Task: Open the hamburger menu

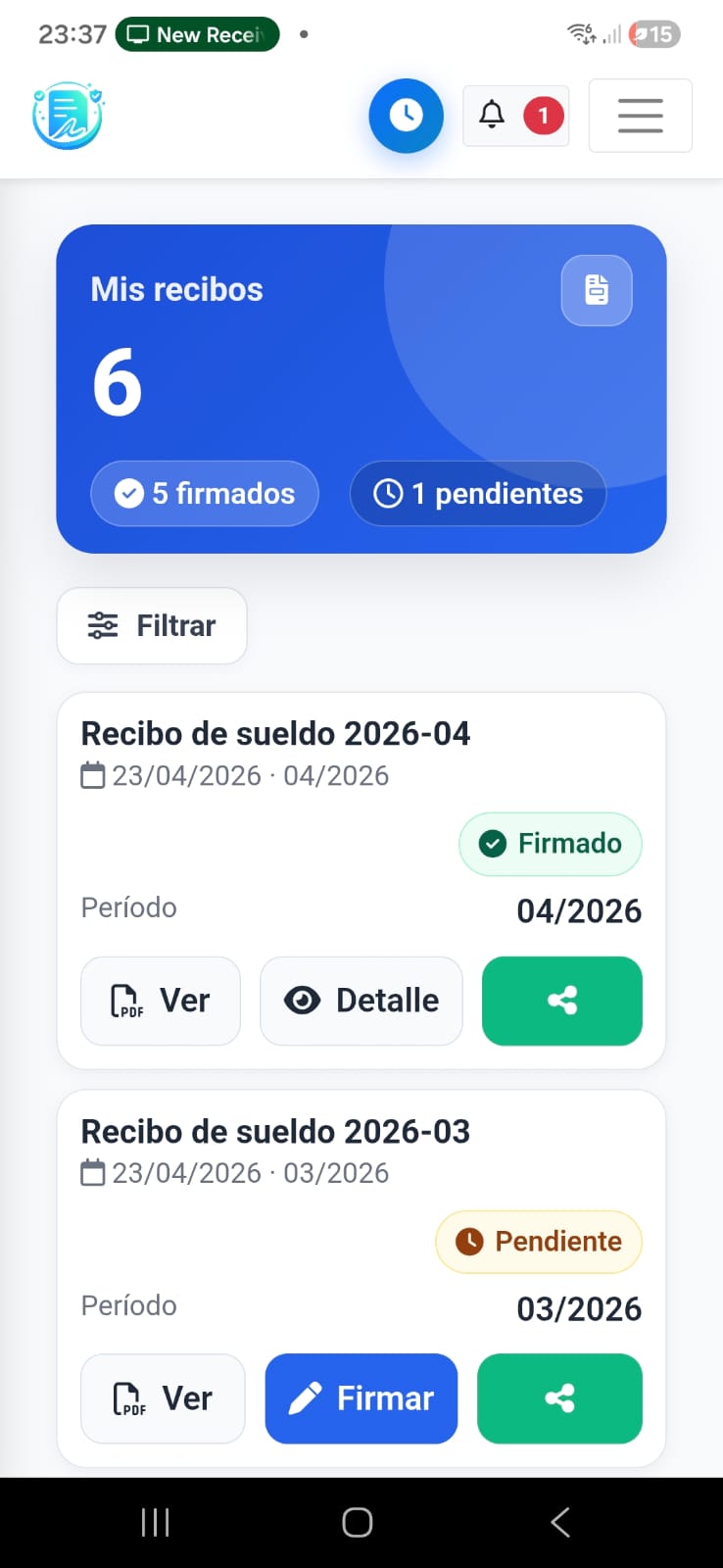Action: pos(640,116)
